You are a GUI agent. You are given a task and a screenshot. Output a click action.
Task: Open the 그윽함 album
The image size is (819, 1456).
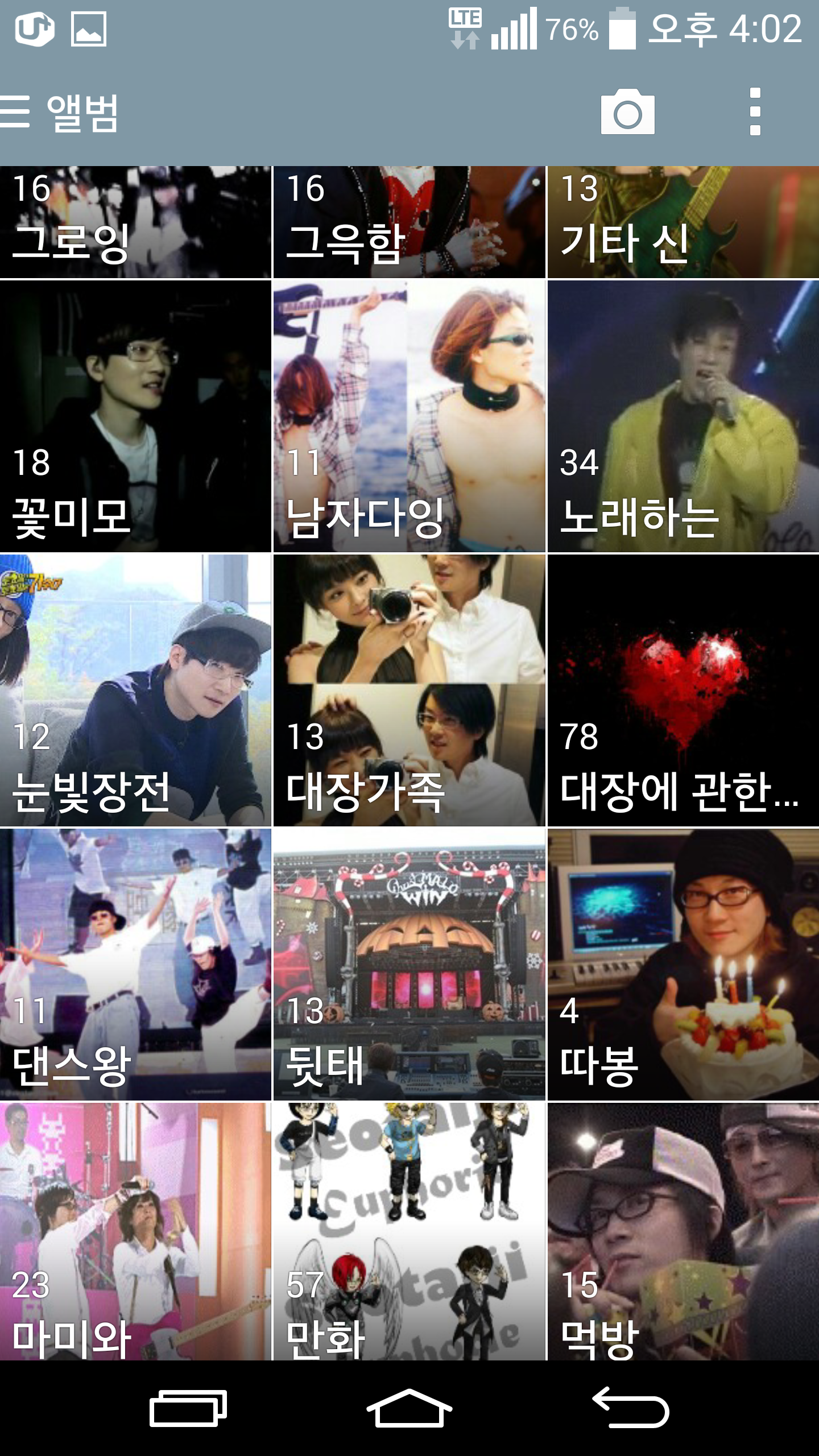coord(409,222)
